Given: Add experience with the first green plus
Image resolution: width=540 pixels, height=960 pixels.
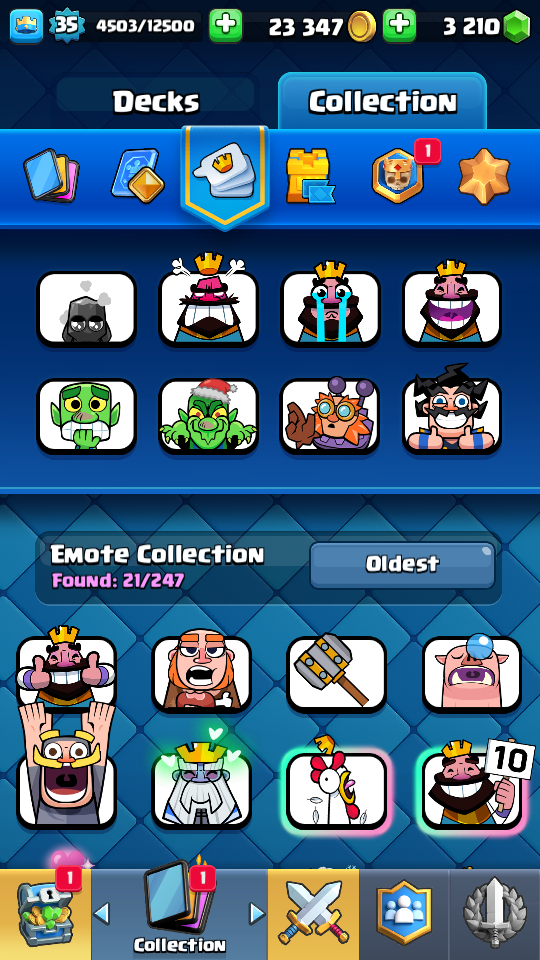Looking at the screenshot, I should click(x=225, y=26).
